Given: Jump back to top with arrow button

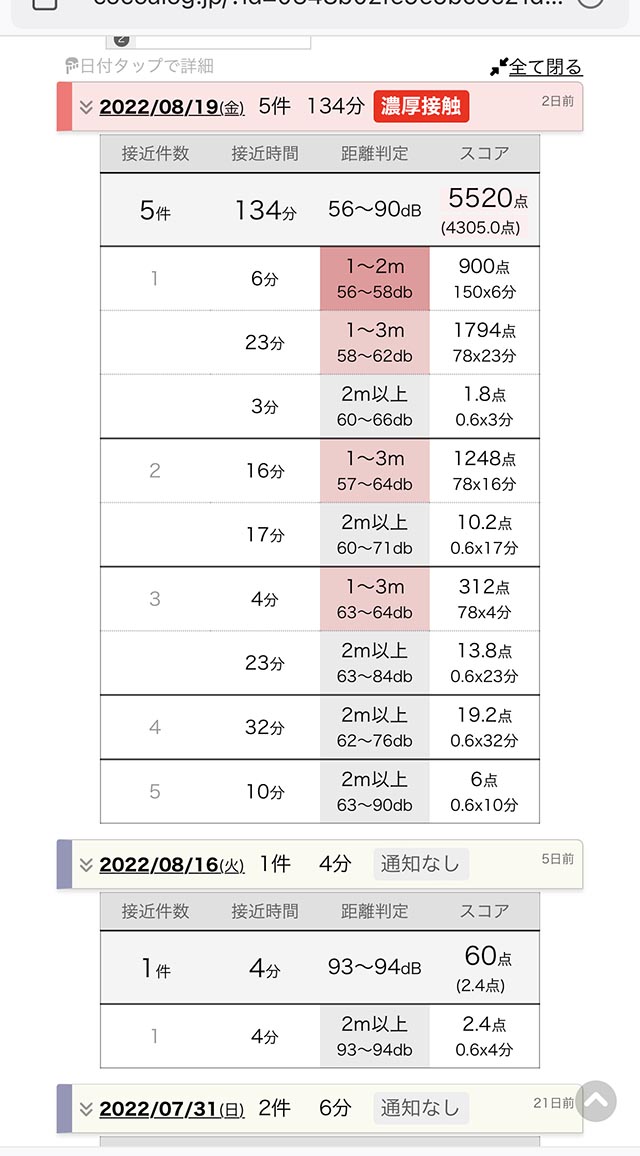Looking at the screenshot, I should pyautogui.click(x=596, y=1101).
